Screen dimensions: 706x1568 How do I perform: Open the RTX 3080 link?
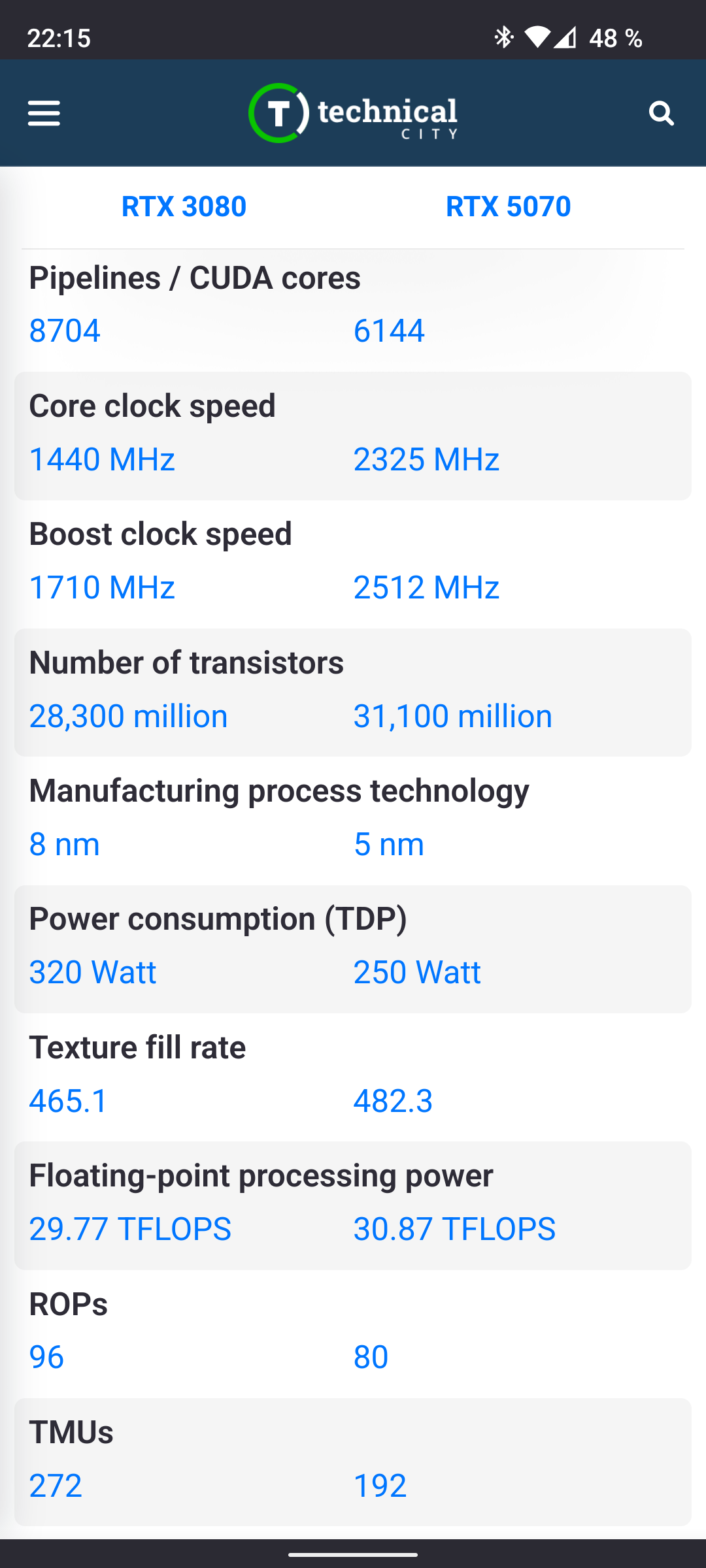184,206
